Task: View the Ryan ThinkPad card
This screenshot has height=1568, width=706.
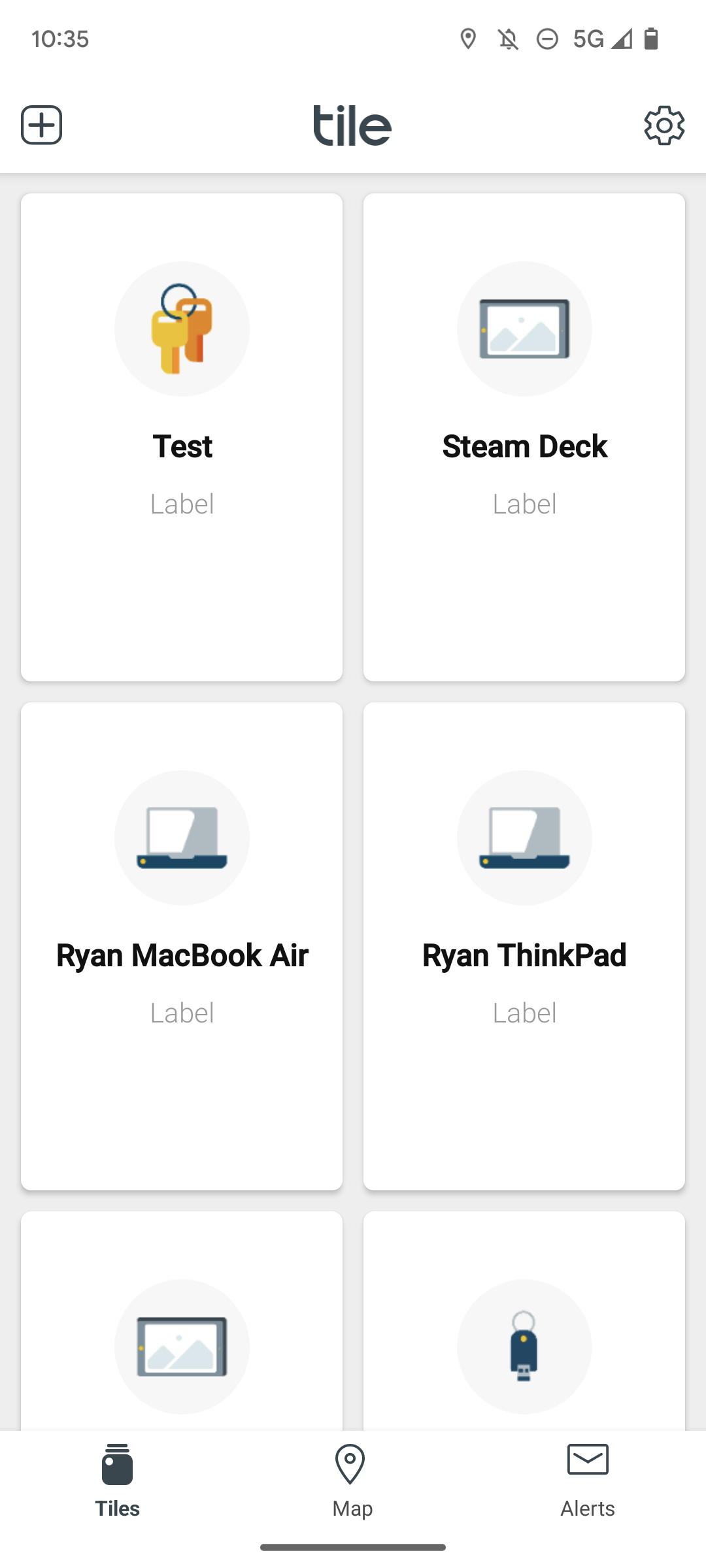Action: point(524,945)
